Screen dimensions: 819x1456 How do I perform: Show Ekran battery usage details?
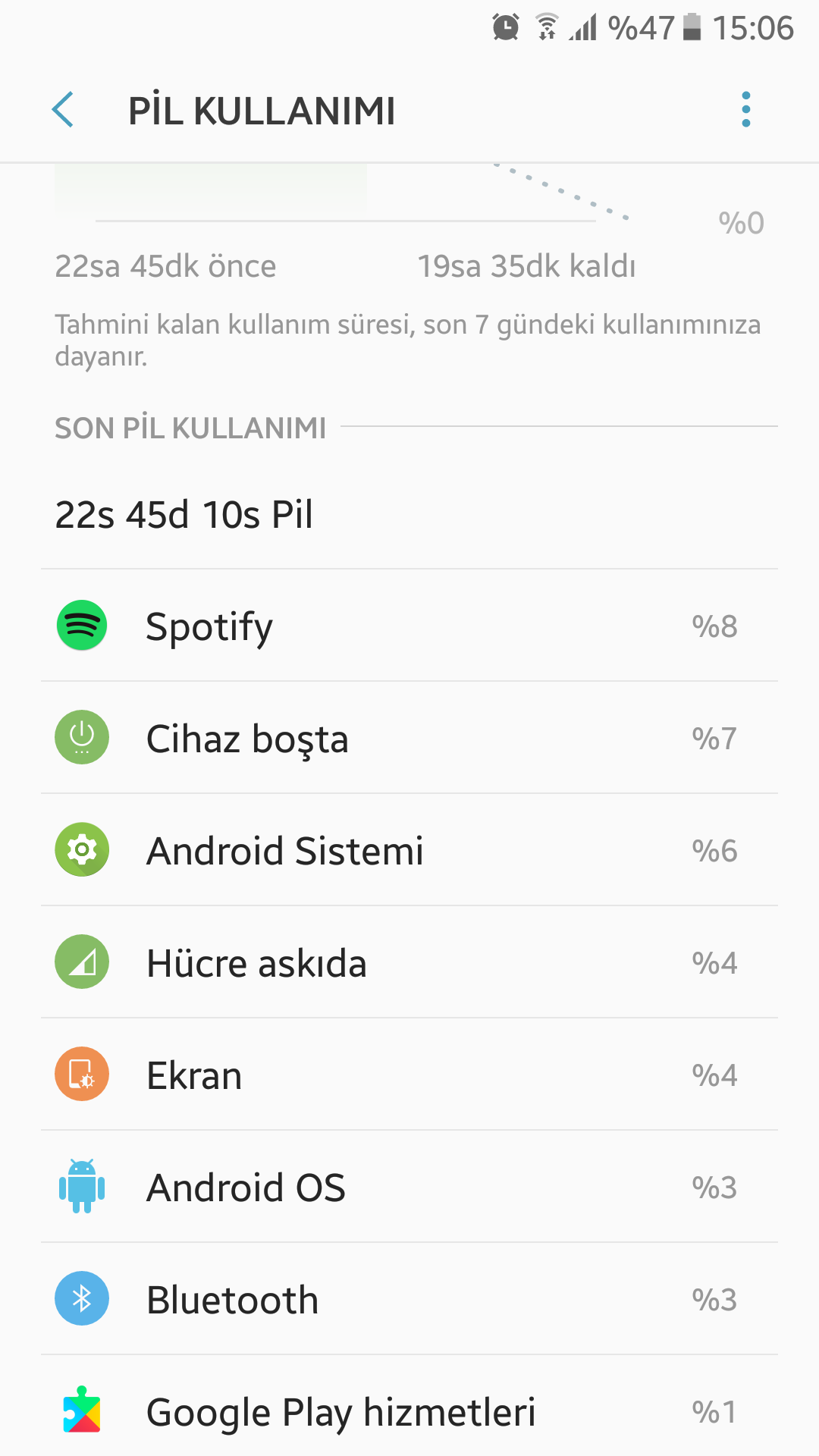tap(409, 1075)
